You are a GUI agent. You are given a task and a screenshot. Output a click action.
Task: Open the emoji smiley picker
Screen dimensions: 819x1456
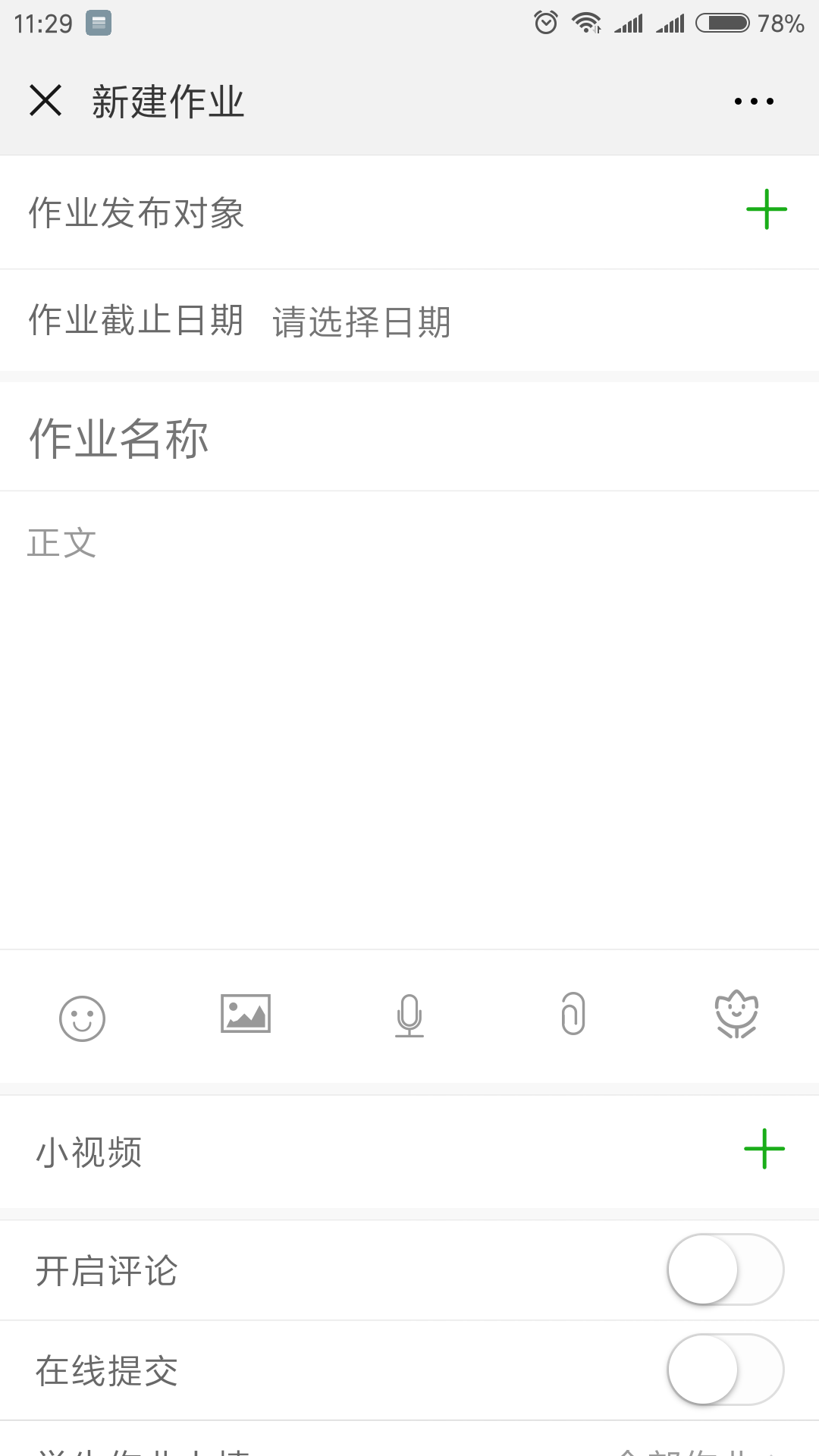tap(82, 1018)
